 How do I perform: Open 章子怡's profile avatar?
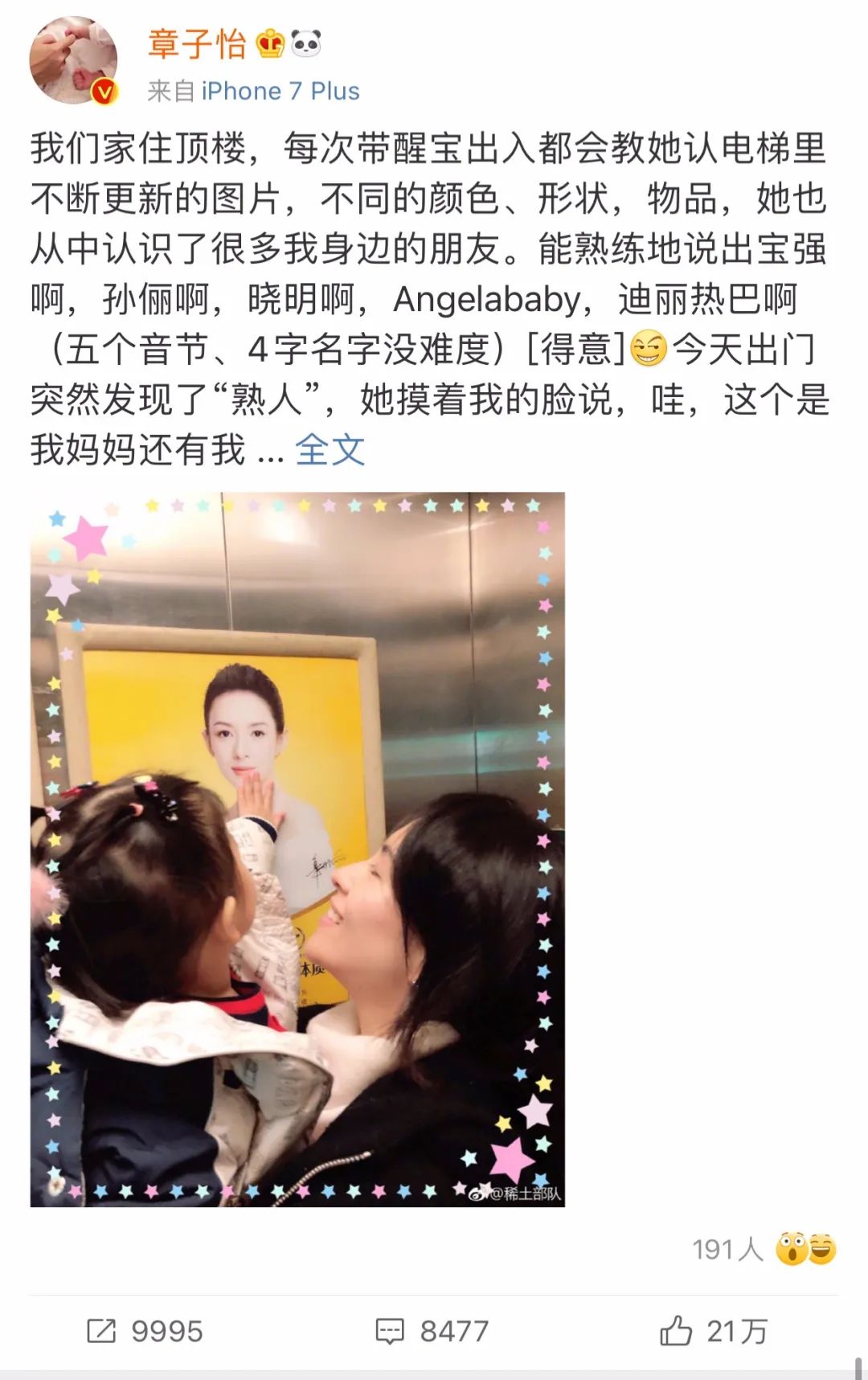[x=73, y=61]
